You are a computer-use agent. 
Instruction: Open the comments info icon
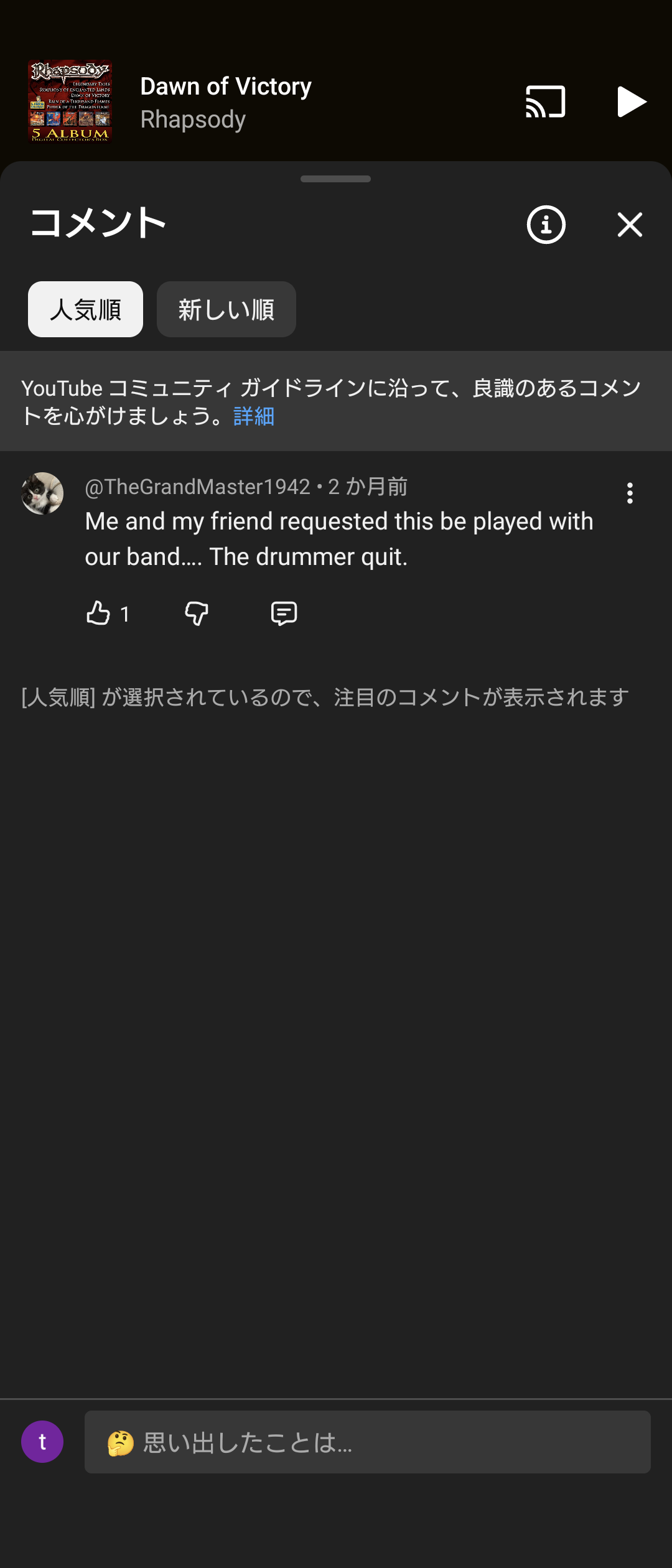[546, 225]
